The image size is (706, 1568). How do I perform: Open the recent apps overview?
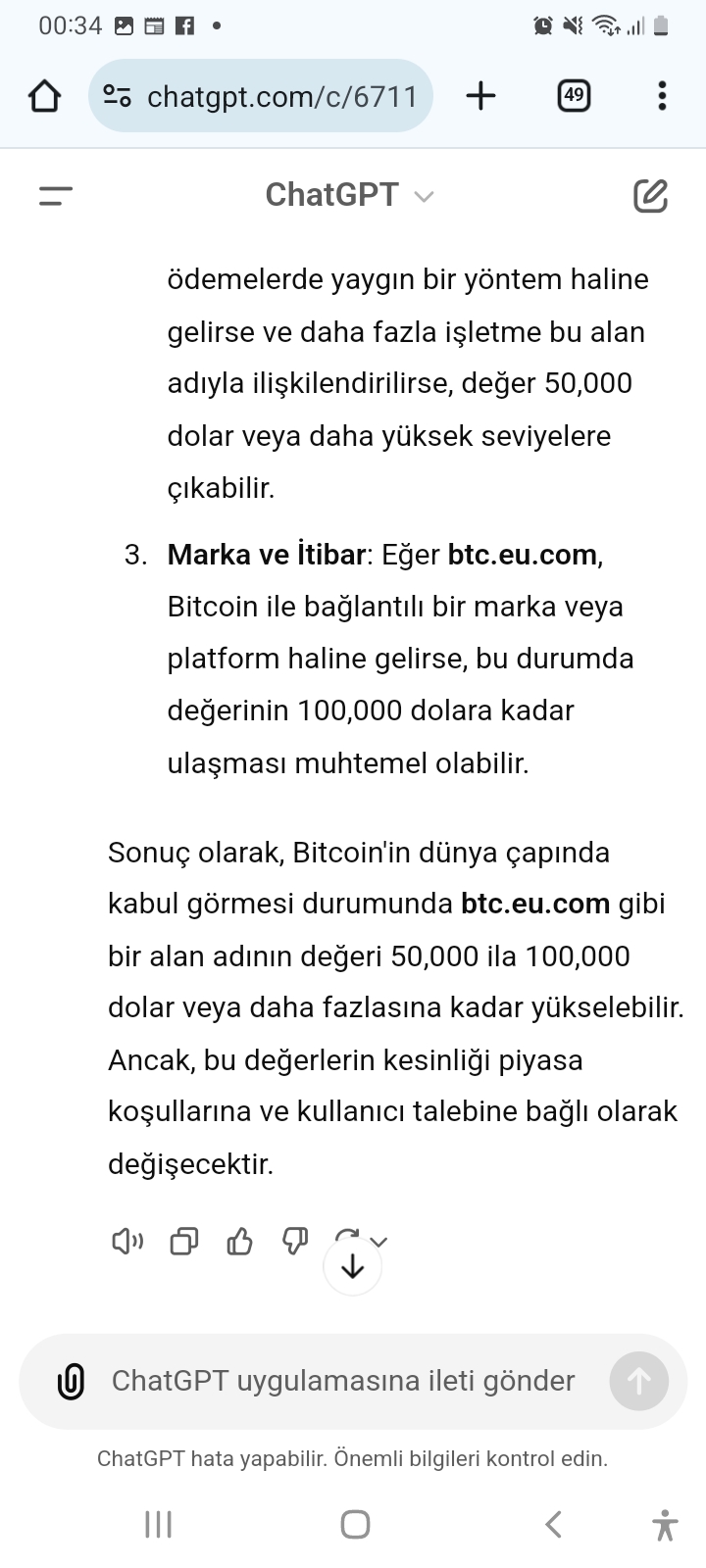click(x=158, y=1525)
